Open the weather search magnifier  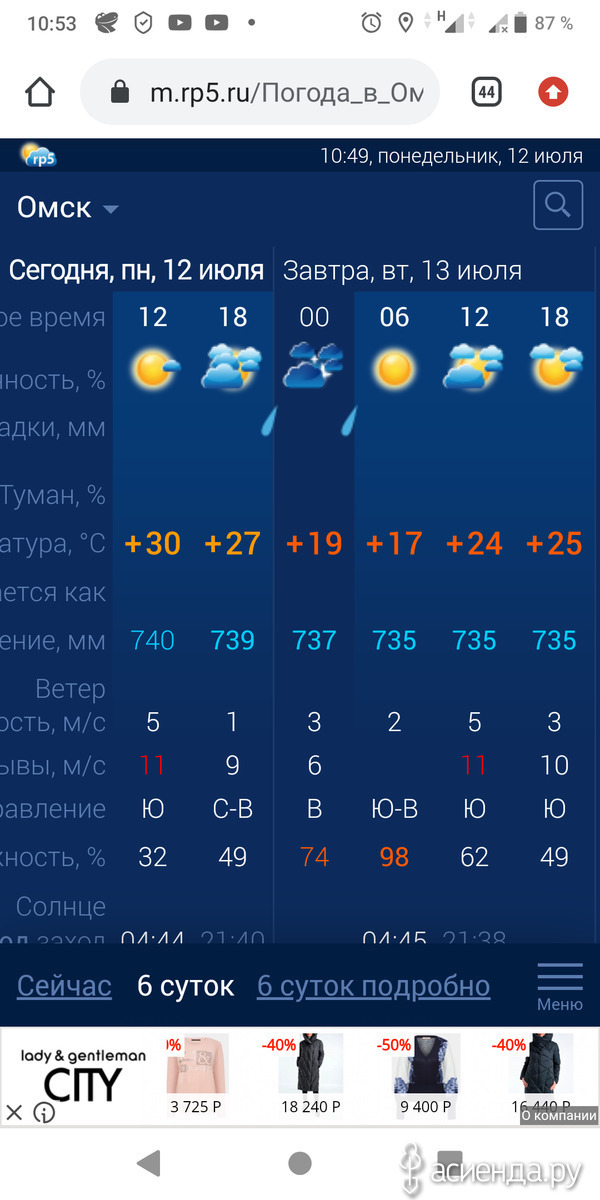pos(558,206)
